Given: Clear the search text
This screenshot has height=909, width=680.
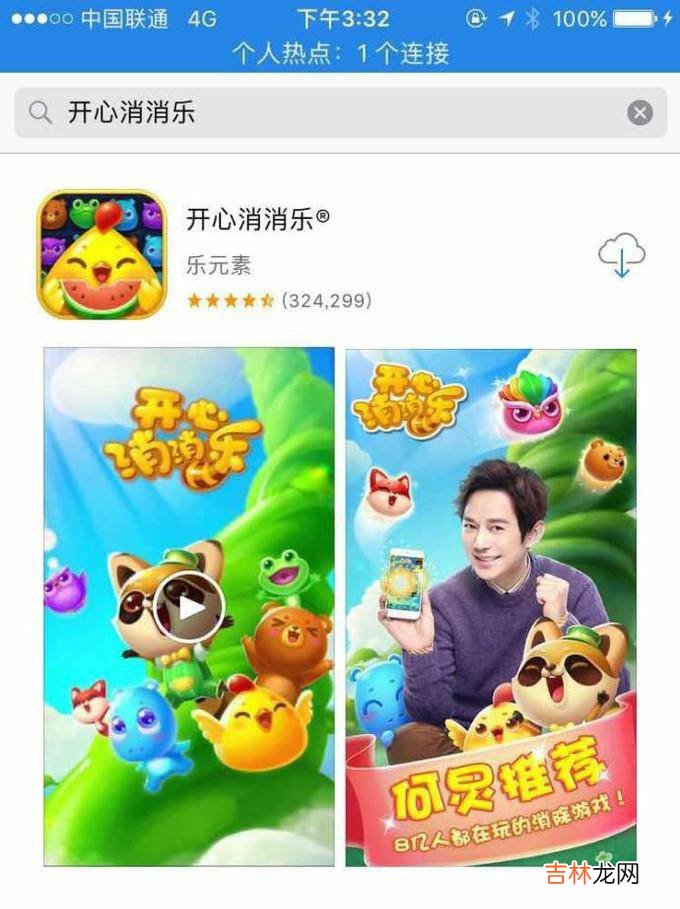Looking at the screenshot, I should [x=640, y=113].
